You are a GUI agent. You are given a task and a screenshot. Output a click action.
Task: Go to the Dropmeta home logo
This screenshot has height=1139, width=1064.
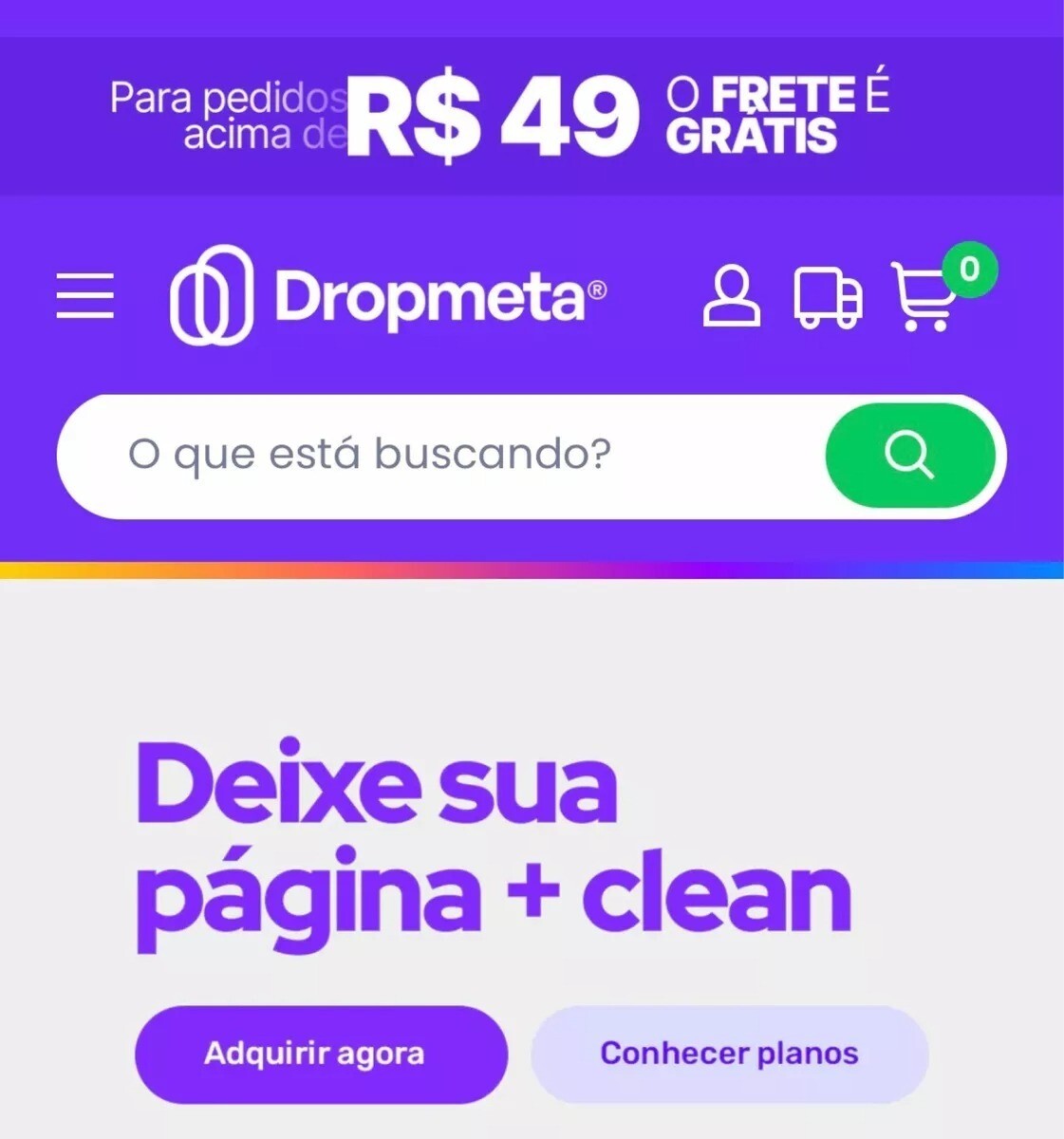[x=389, y=295]
